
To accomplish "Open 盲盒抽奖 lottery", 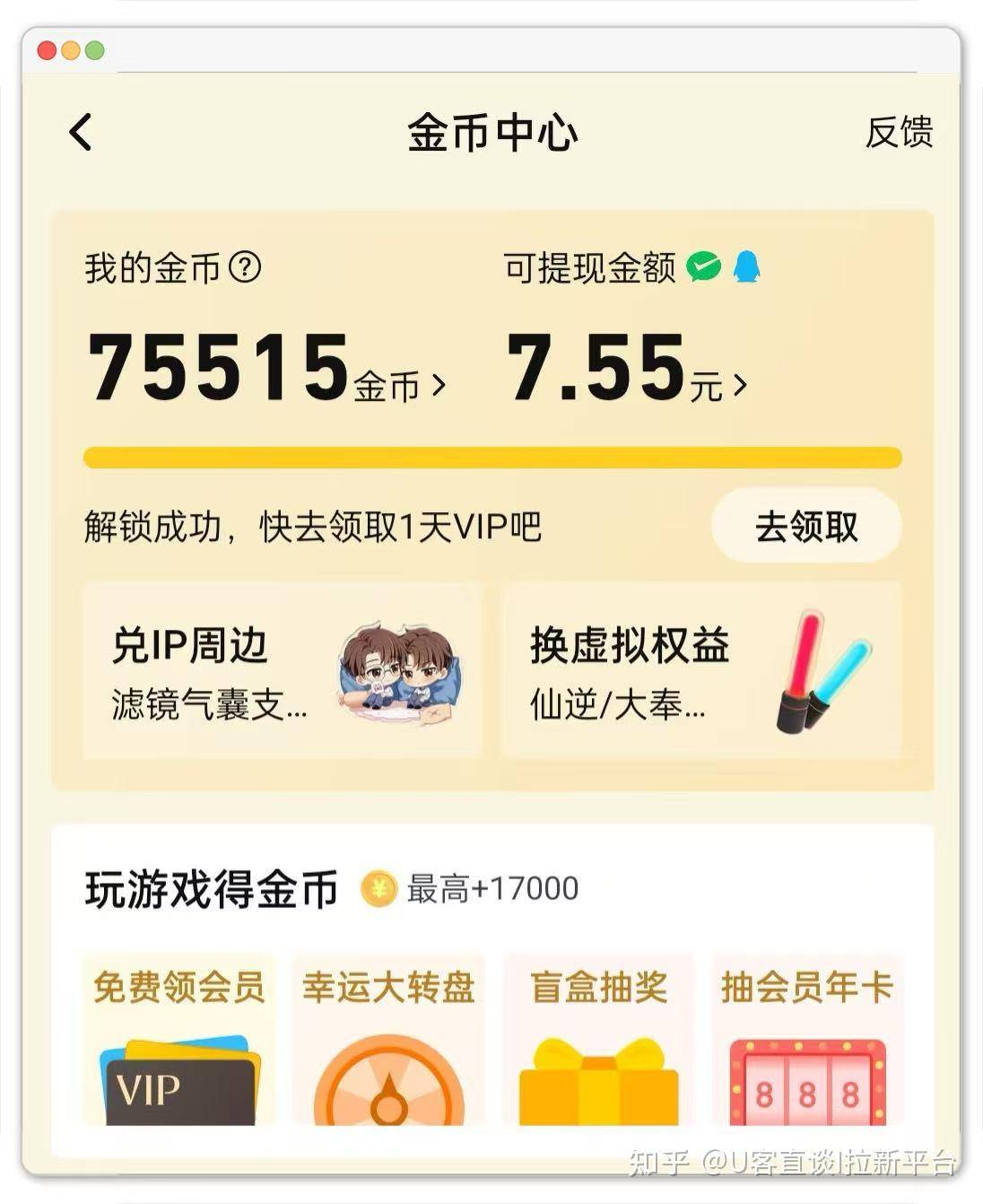I will click(x=598, y=1041).
